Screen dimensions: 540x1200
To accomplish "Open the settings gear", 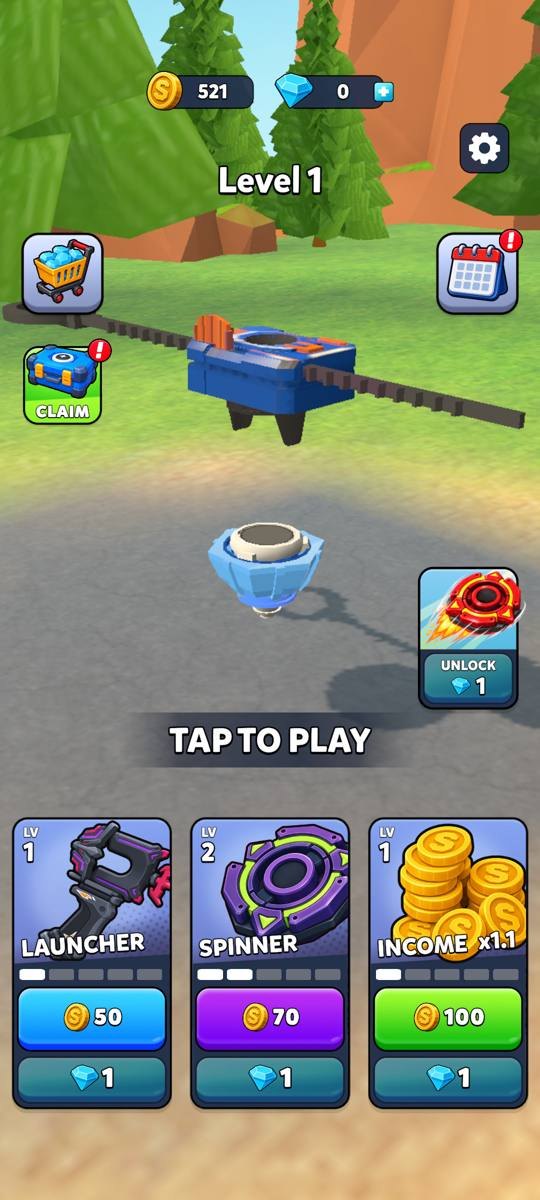I will point(484,149).
